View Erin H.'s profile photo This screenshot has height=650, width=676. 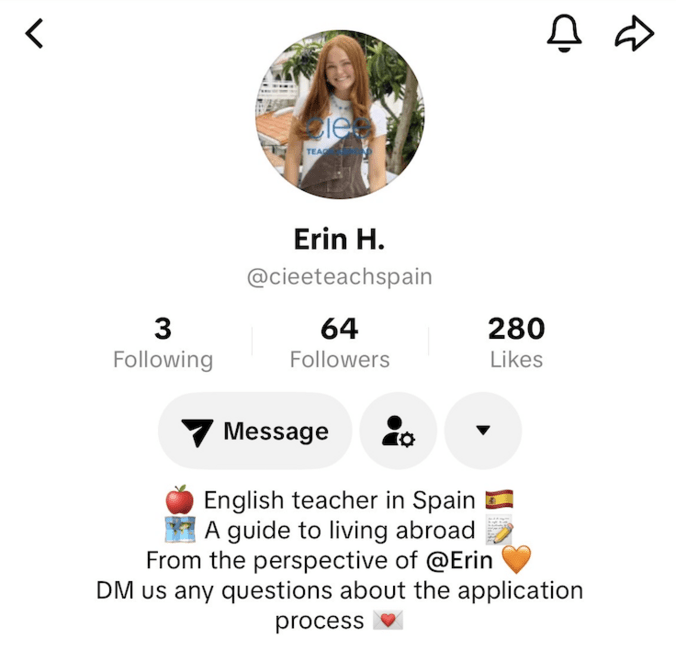point(338,113)
